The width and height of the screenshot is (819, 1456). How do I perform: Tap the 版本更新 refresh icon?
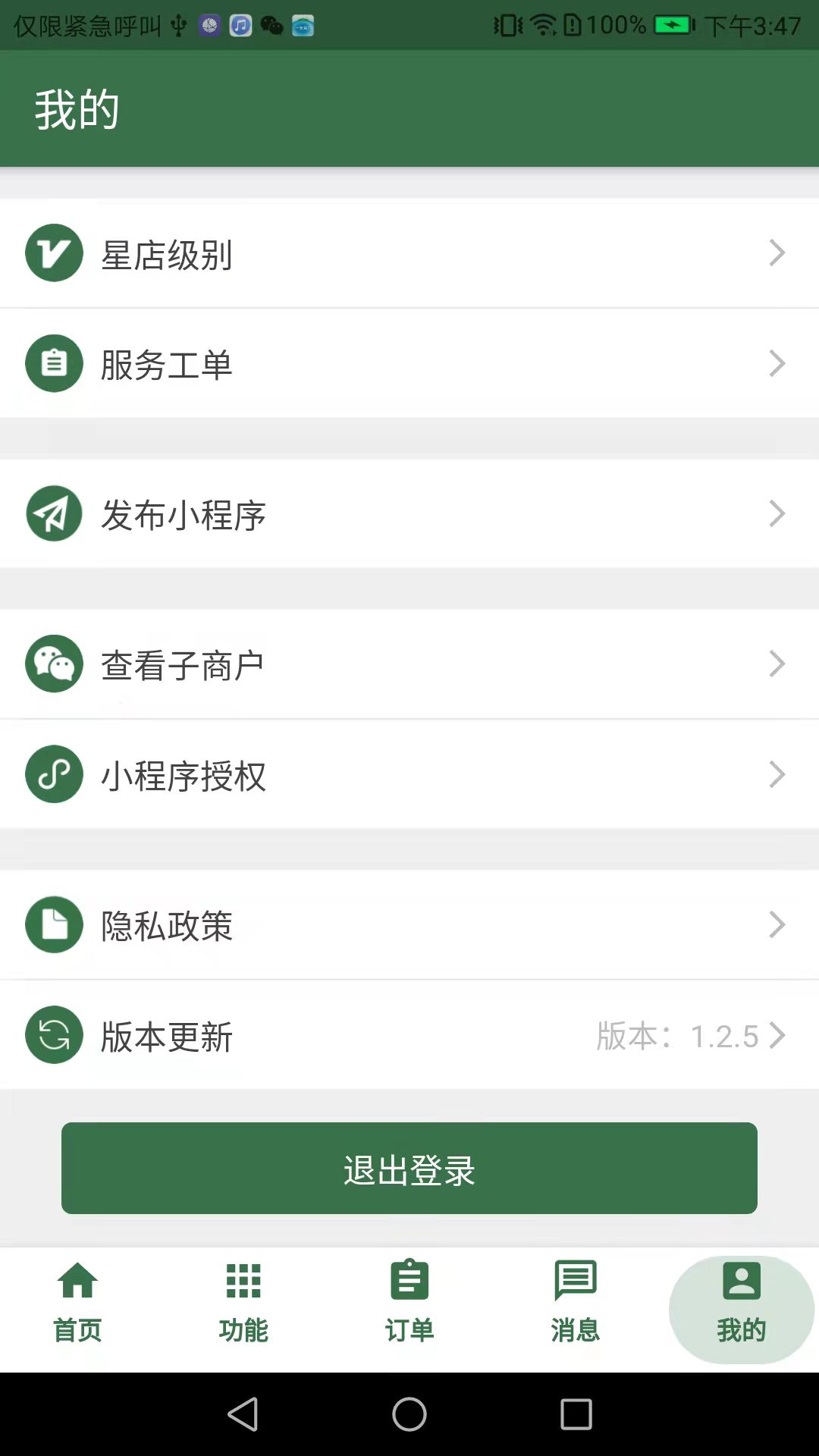coord(53,1035)
